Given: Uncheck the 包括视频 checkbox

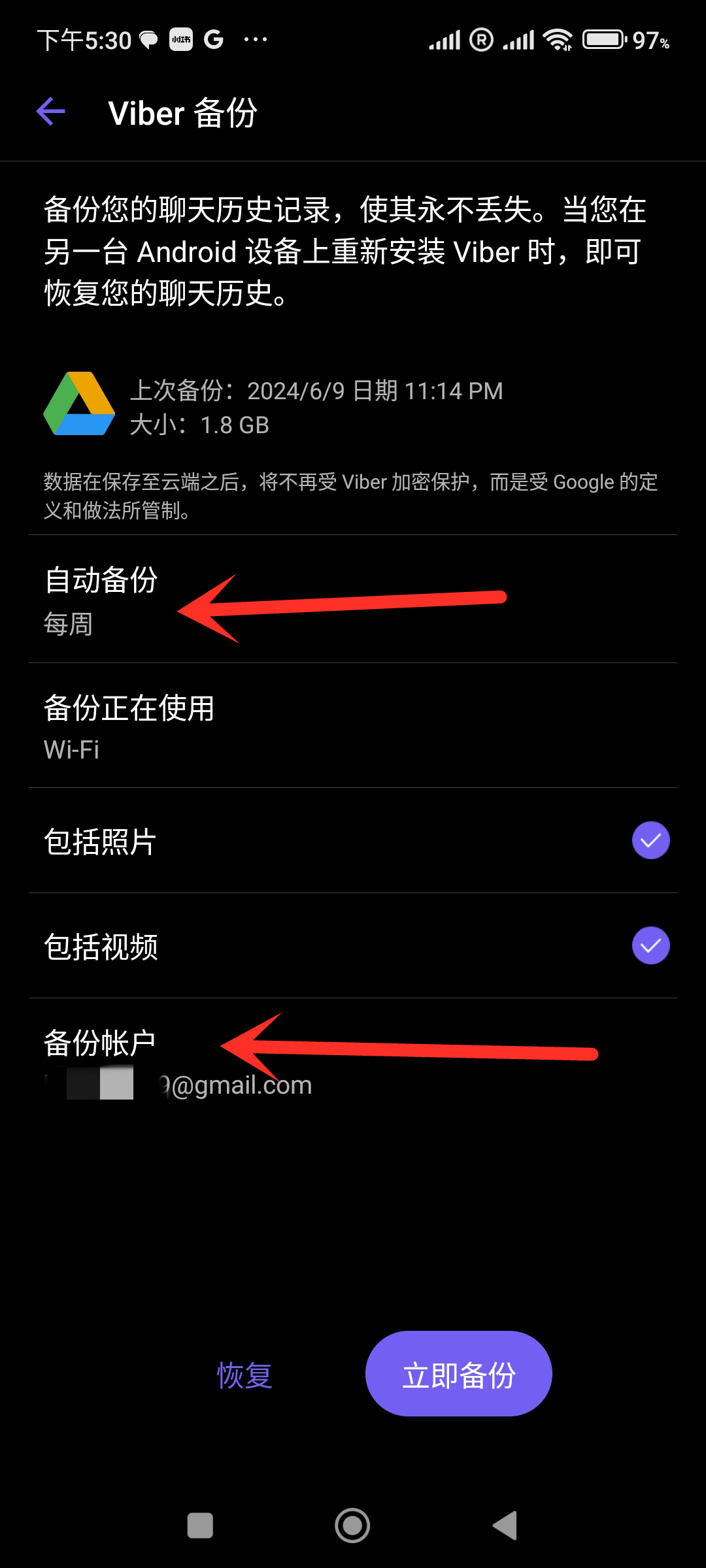Looking at the screenshot, I should [650, 945].
